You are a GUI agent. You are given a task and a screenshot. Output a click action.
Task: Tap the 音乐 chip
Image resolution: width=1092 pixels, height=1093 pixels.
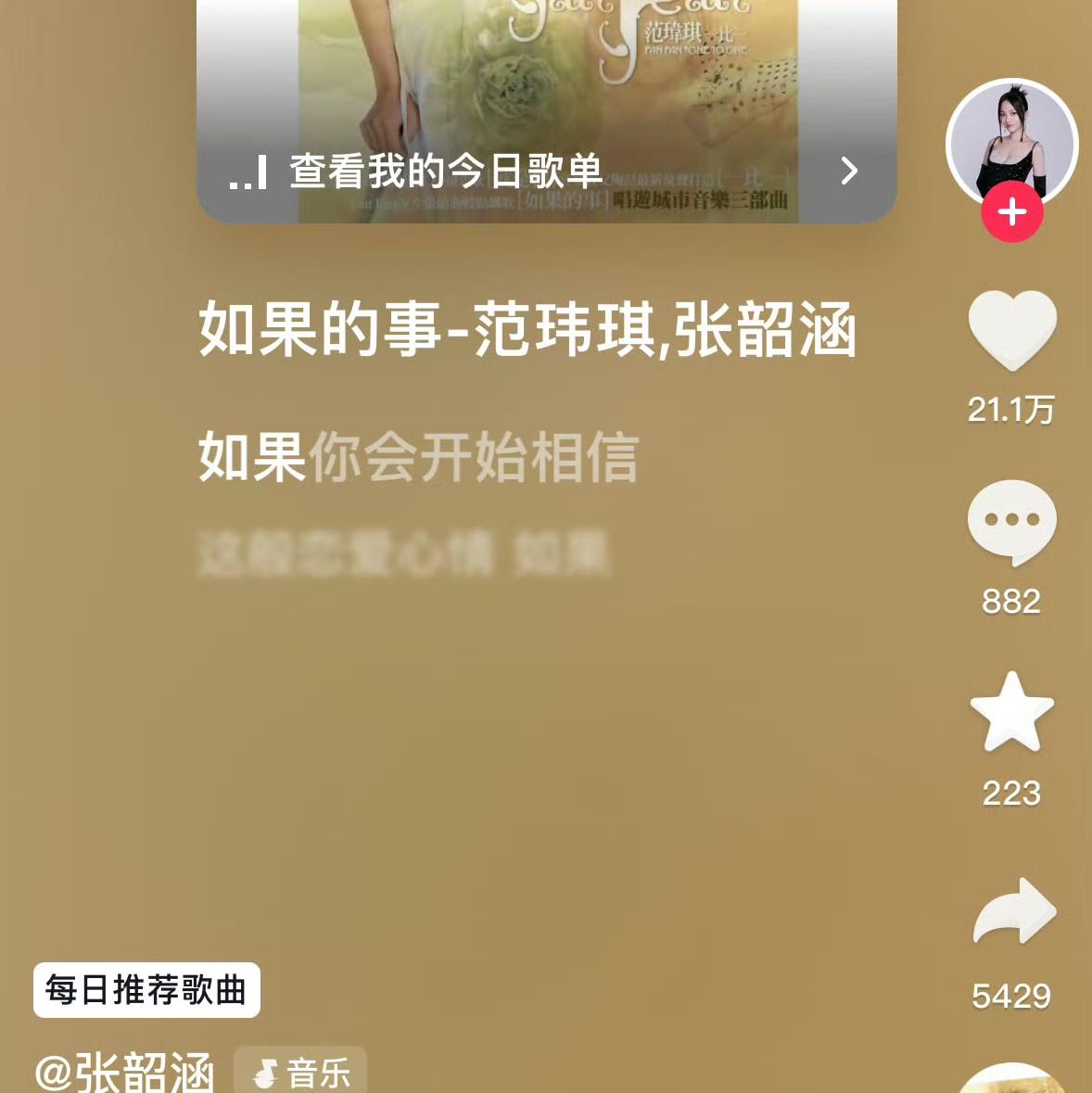[x=300, y=1074]
